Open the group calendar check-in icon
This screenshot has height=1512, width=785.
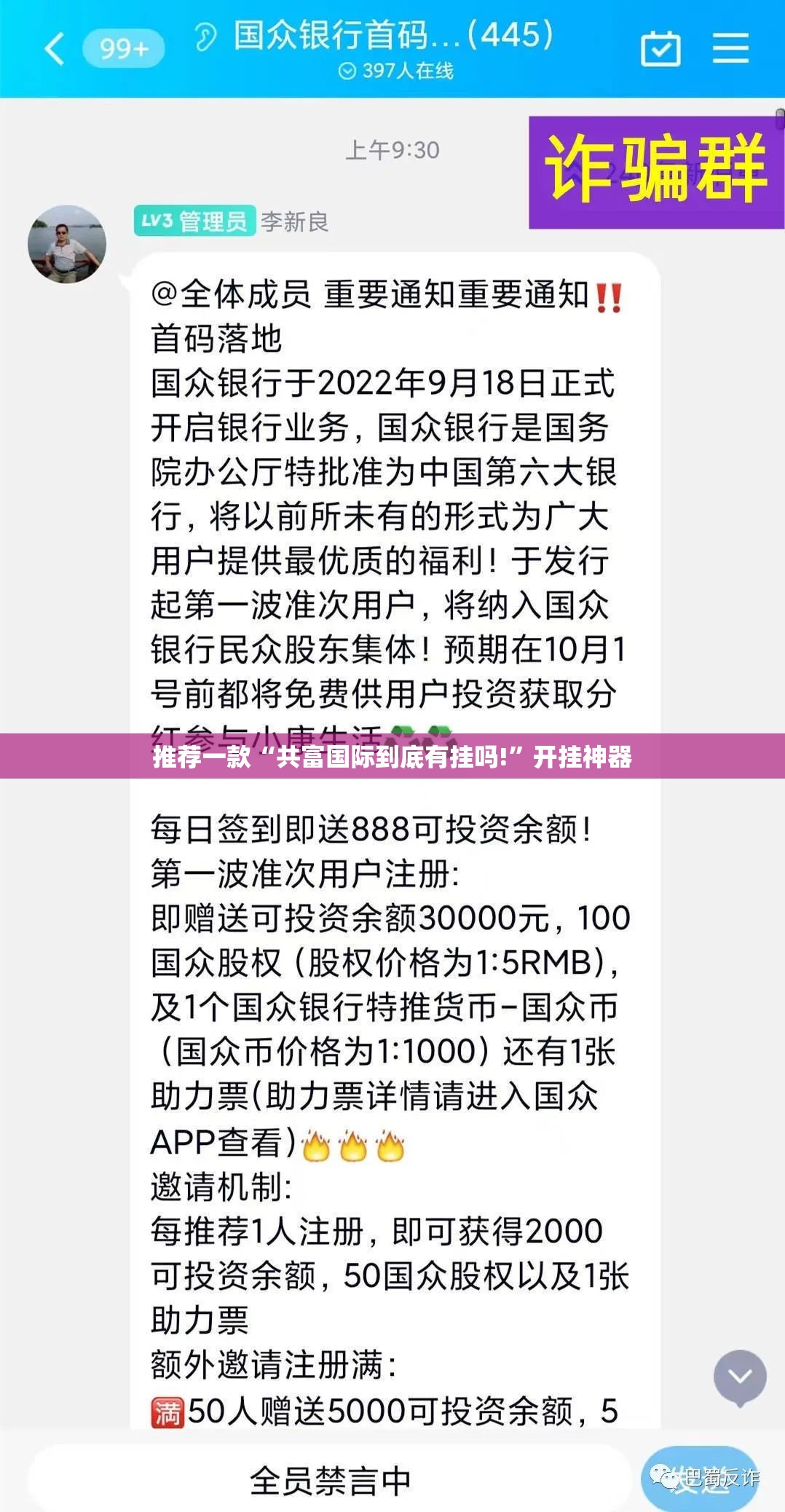point(660,49)
